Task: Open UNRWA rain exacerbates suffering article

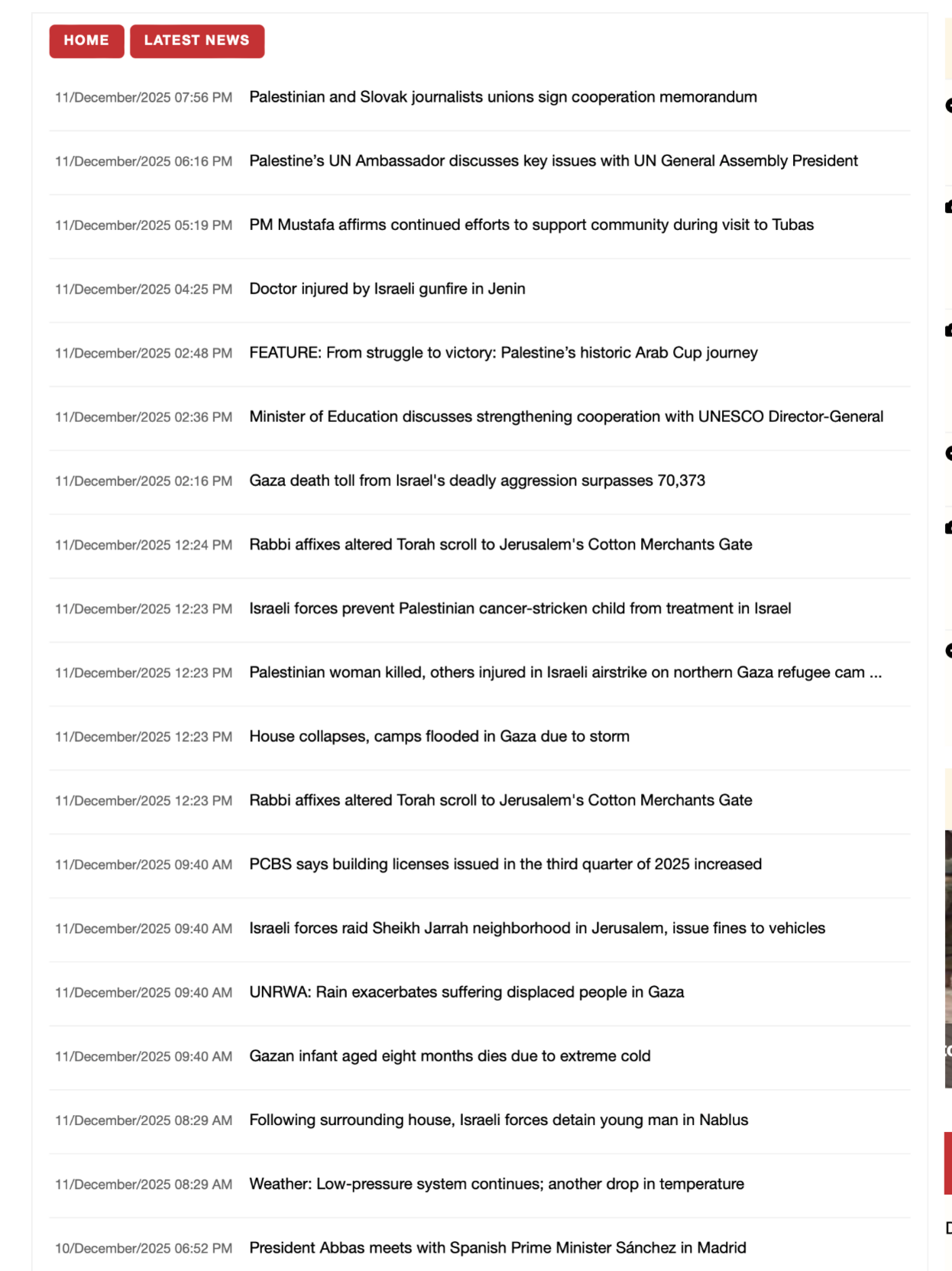Action: click(466, 992)
